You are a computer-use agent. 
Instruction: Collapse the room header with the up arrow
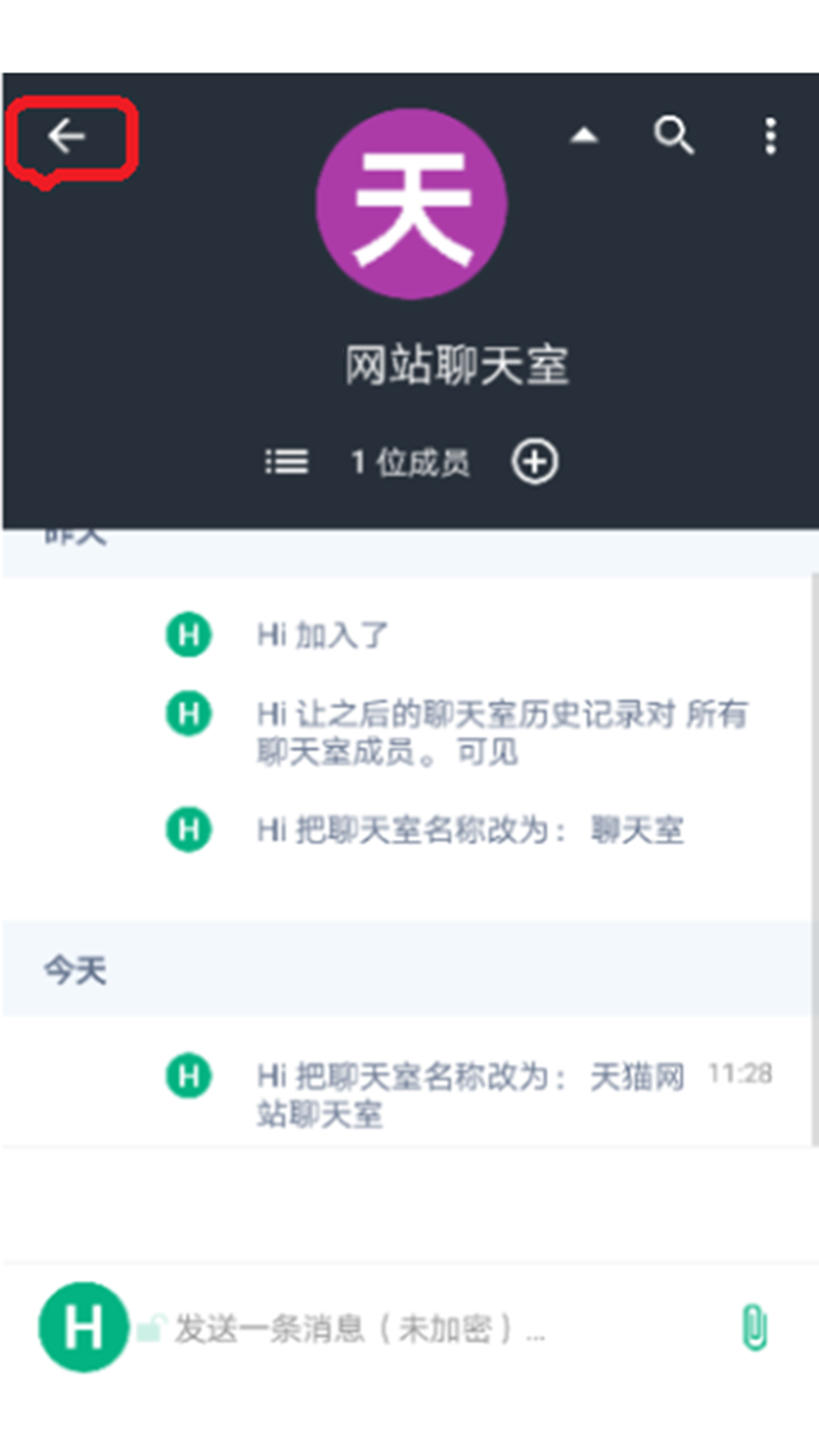point(584,136)
